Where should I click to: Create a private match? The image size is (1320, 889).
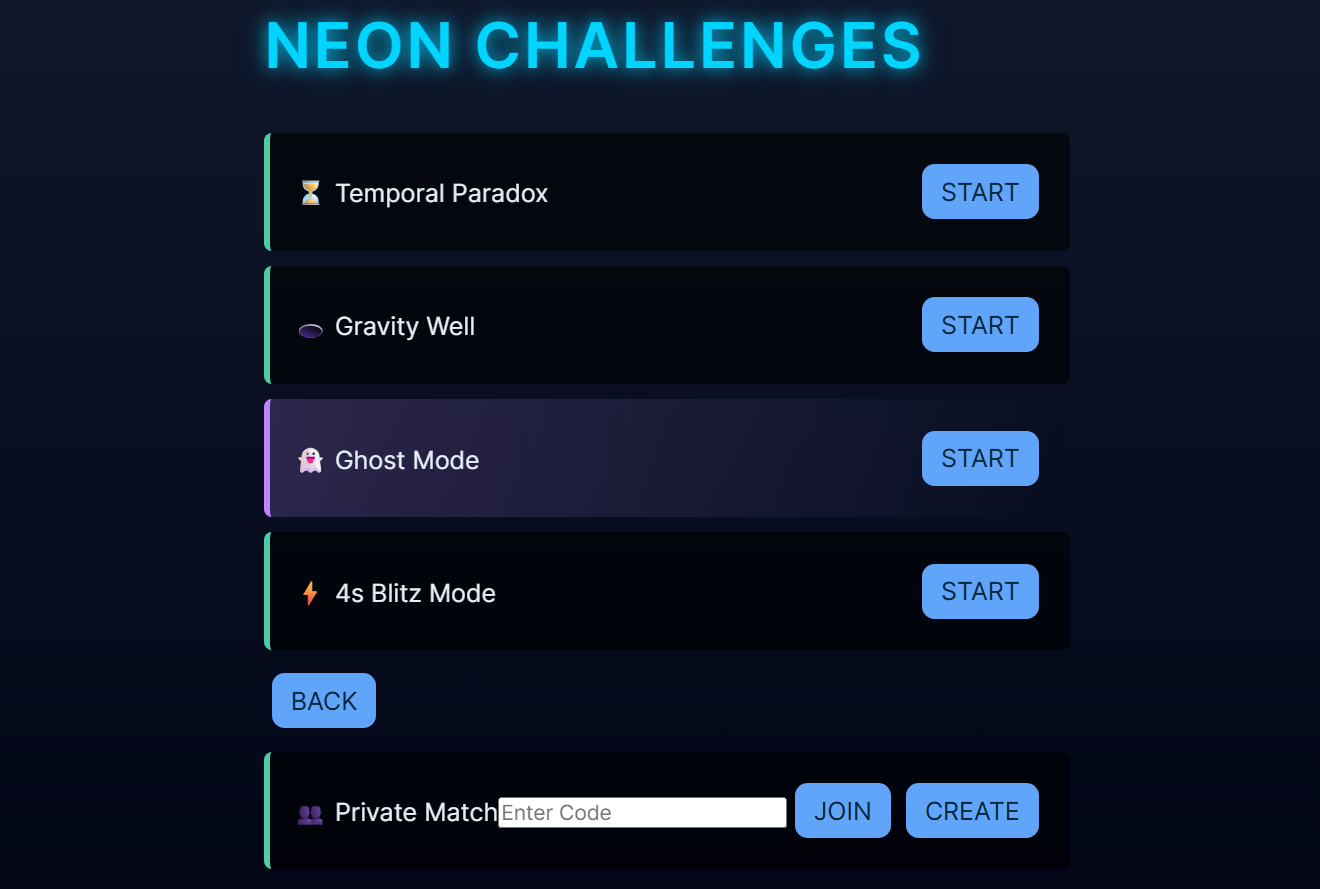pyautogui.click(x=971, y=811)
